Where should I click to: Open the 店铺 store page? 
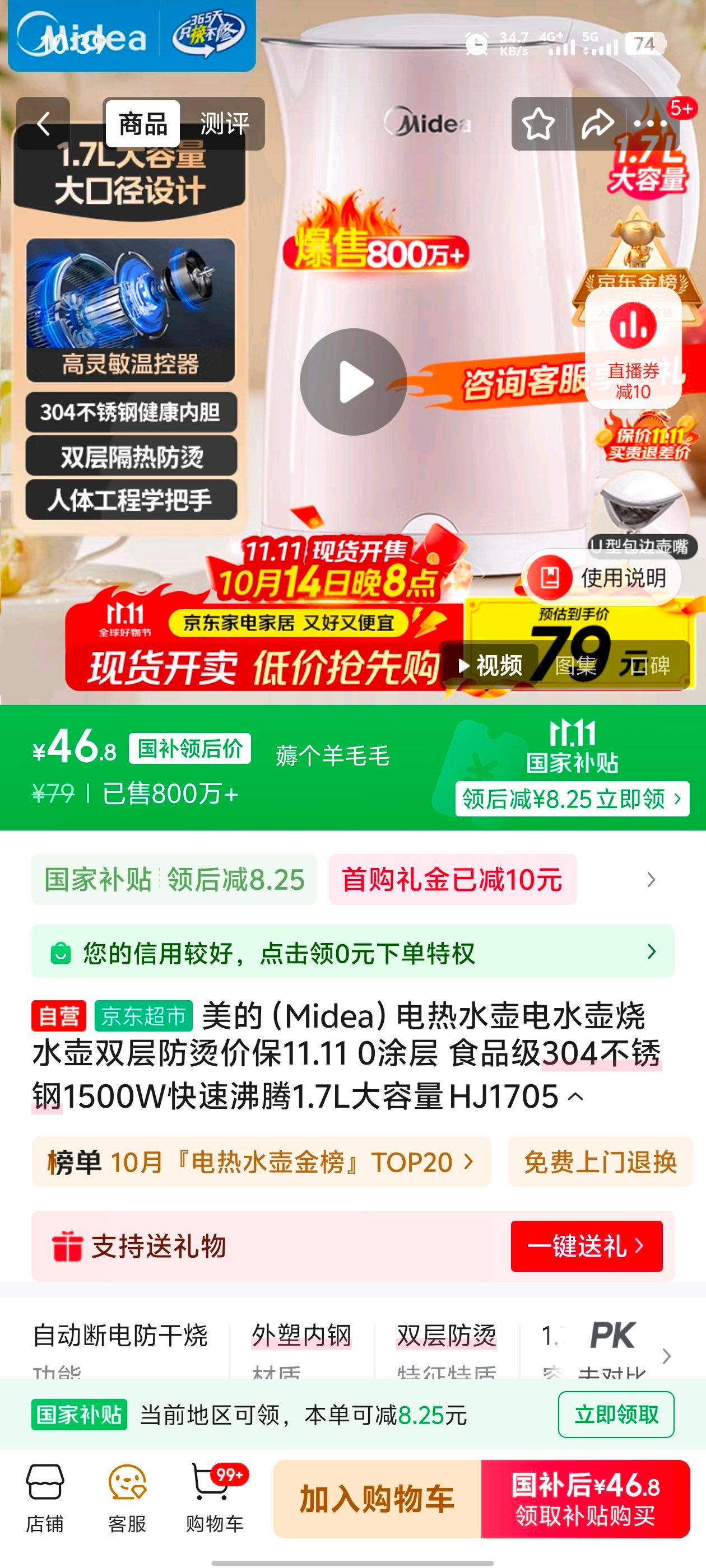click(44, 1498)
